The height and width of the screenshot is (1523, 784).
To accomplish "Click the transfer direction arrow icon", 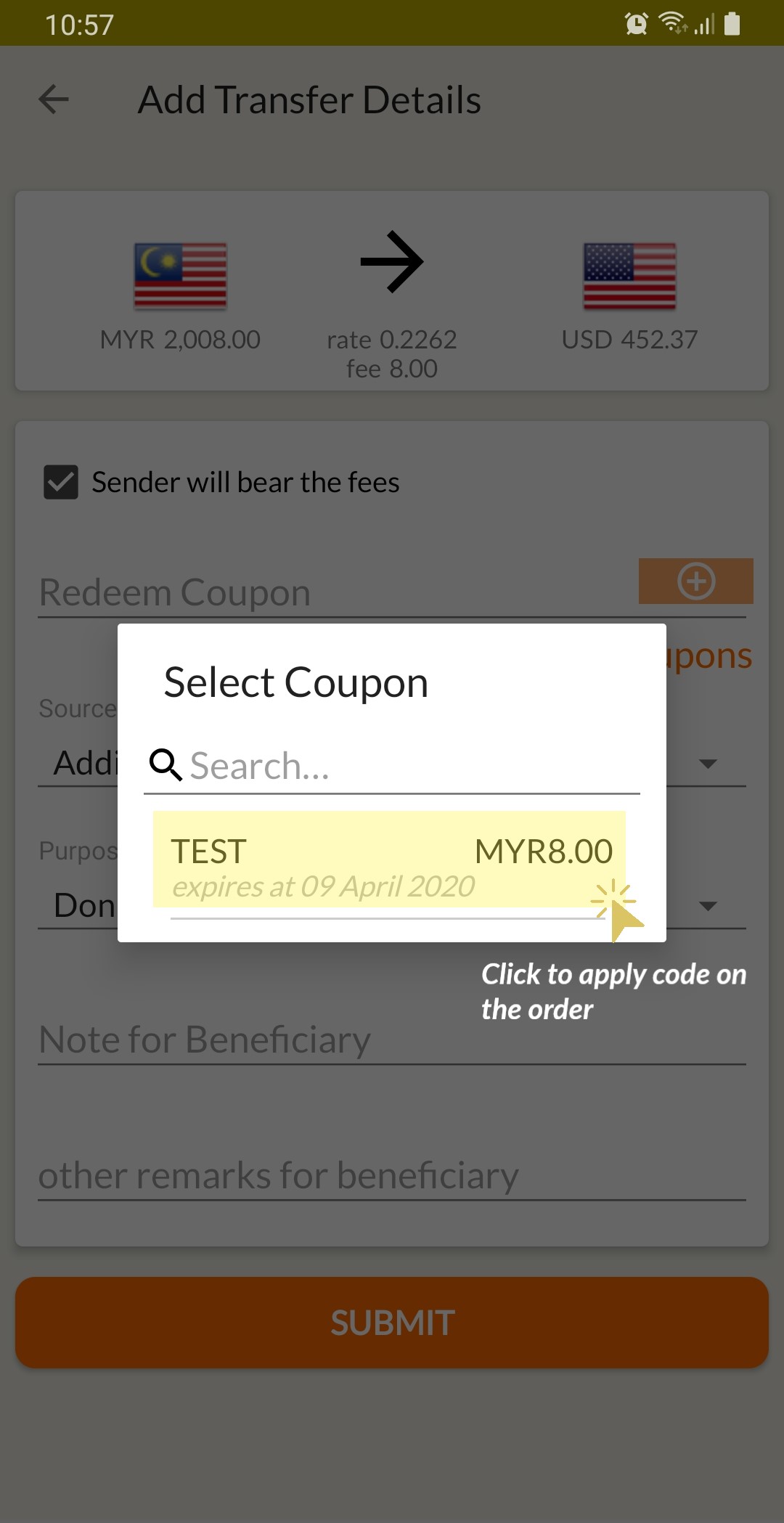I will click(x=392, y=261).
